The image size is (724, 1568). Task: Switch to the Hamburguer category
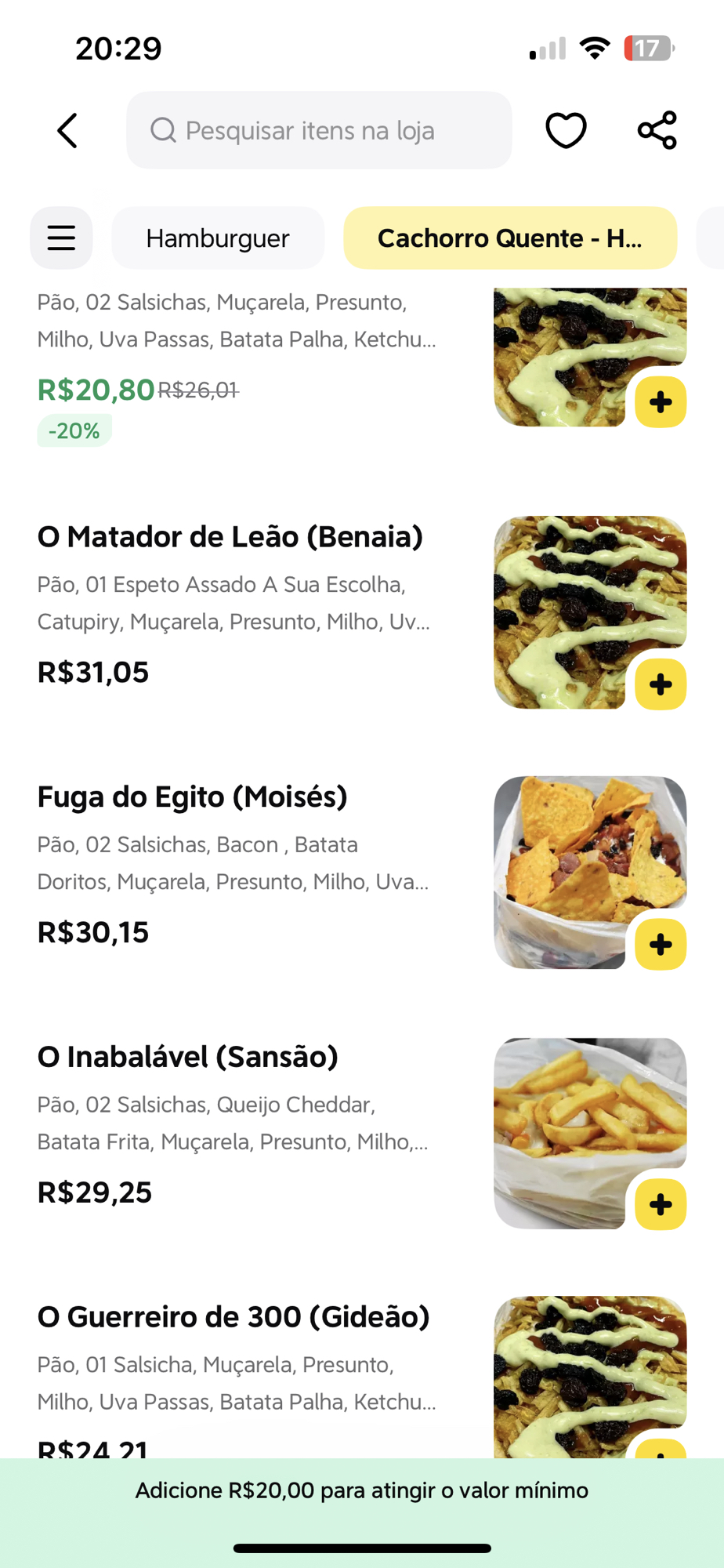coord(218,238)
